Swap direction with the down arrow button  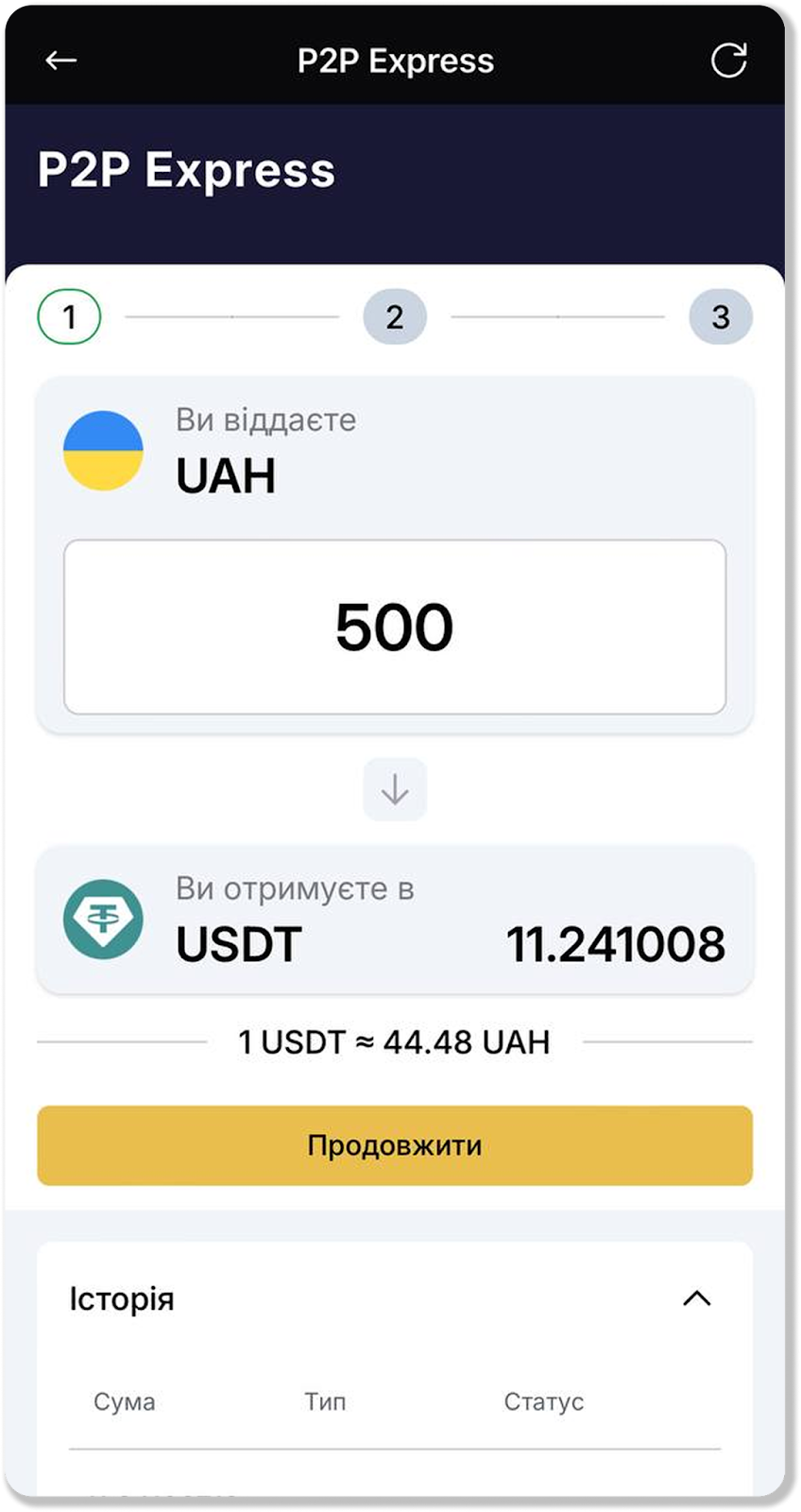(395, 789)
